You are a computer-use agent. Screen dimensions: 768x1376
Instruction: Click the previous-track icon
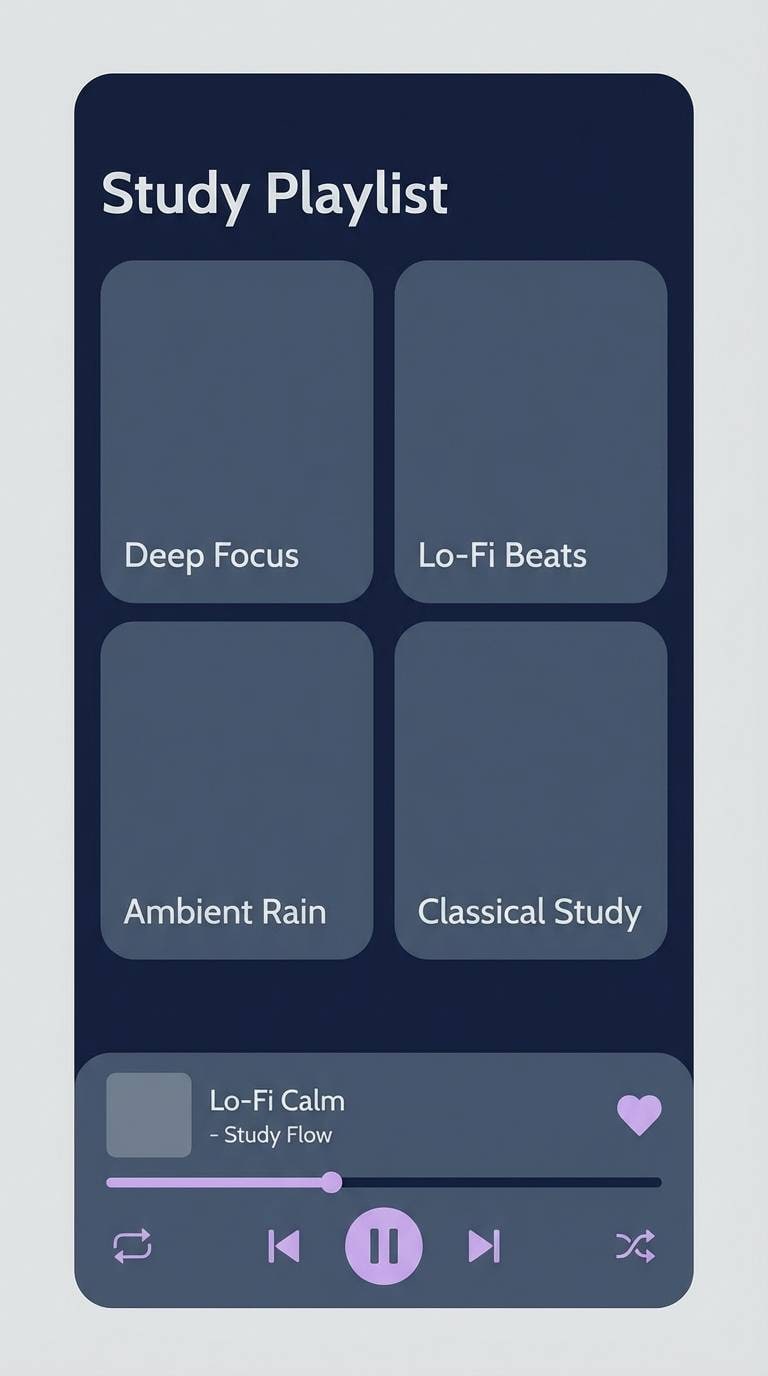(285, 1246)
